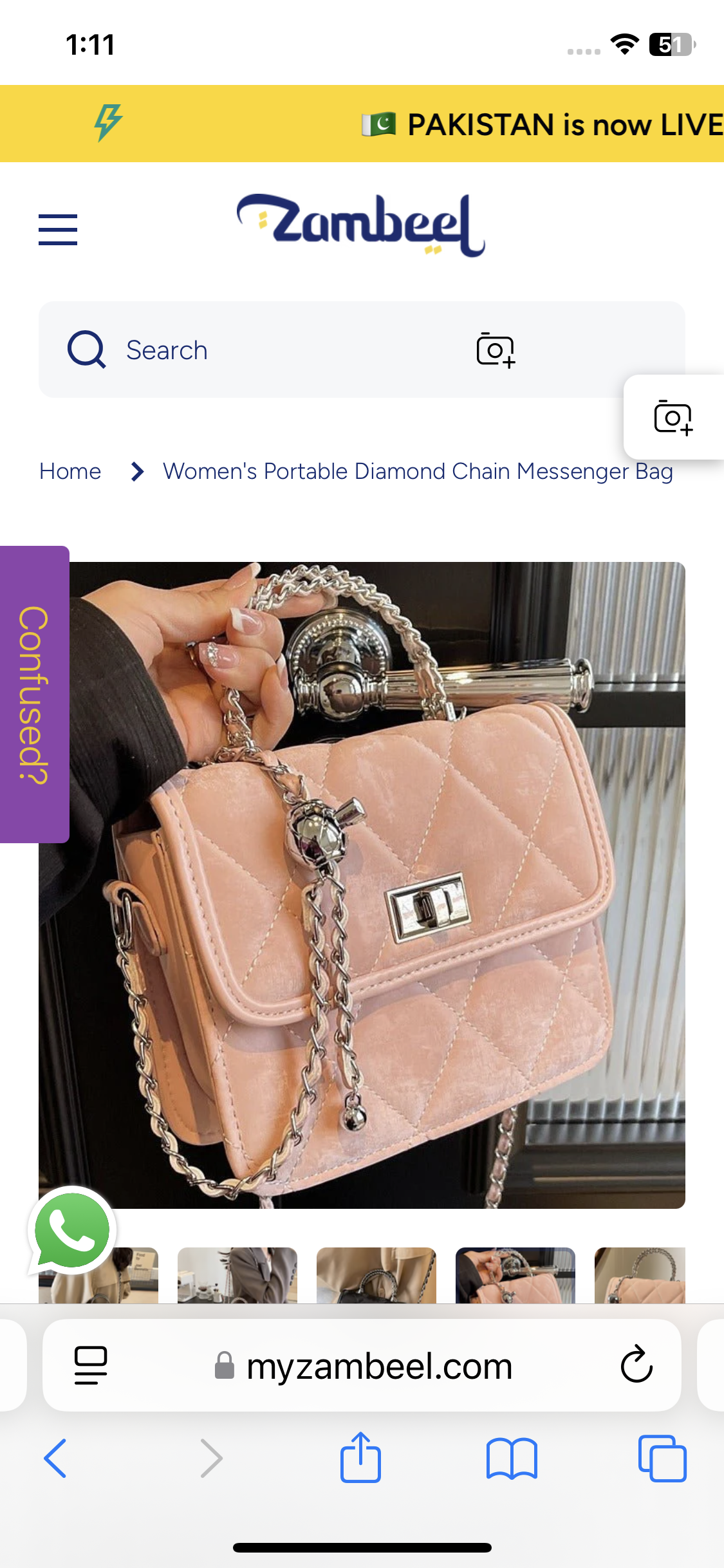724x1568 pixels.
Task: Tap the PAKISTAN is now LIVE banner
Action: click(541, 124)
